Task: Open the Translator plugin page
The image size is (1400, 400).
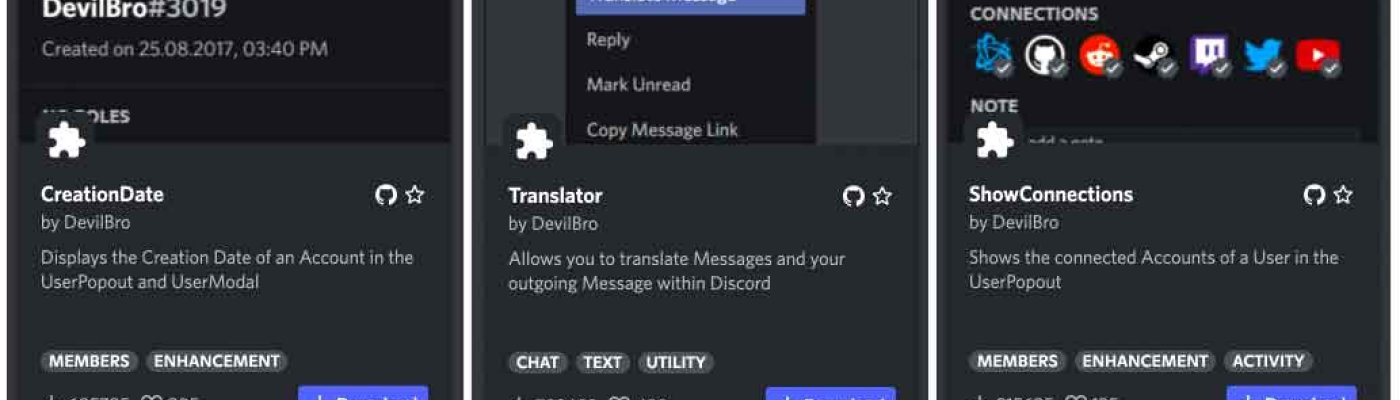Action: [555, 196]
